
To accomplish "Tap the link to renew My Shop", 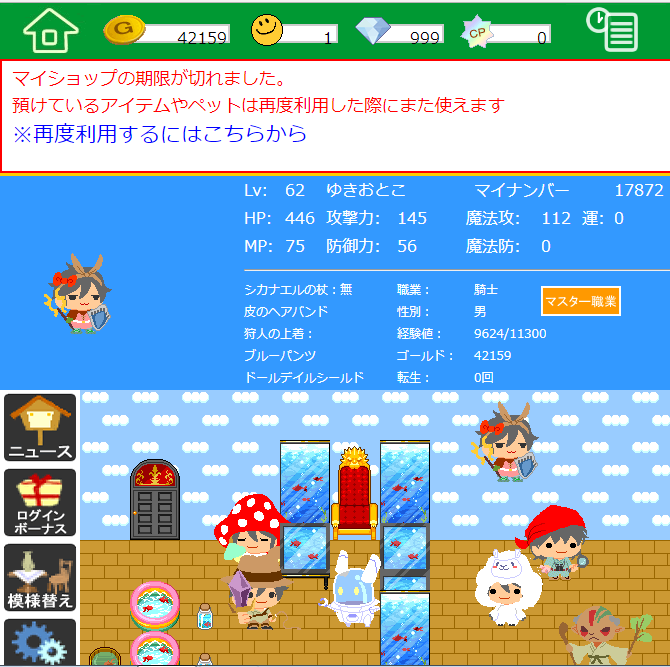I will point(160,134).
